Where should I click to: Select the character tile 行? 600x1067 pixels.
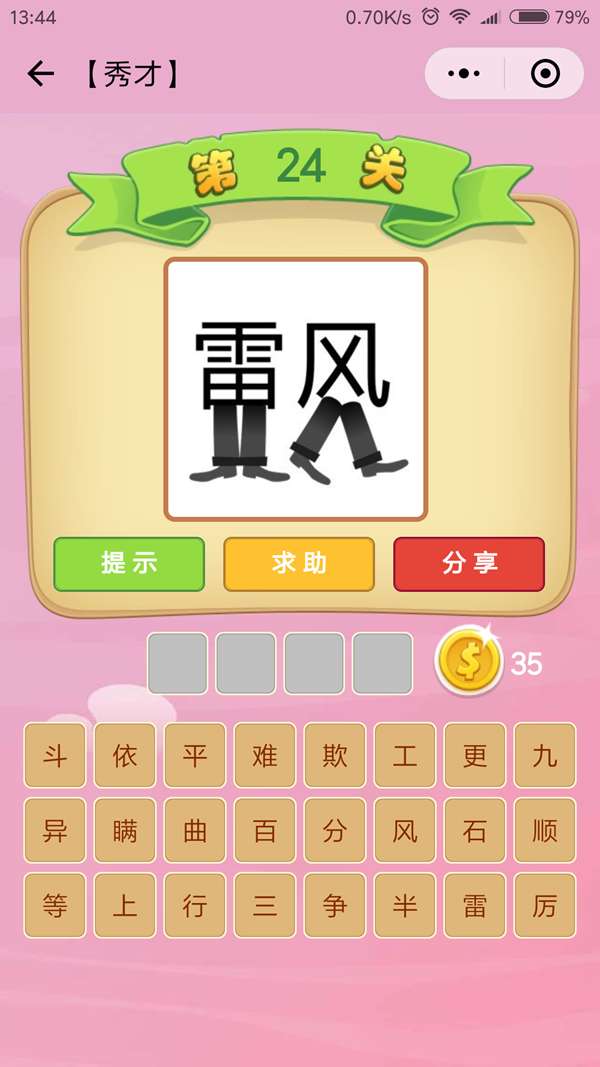[x=195, y=905]
